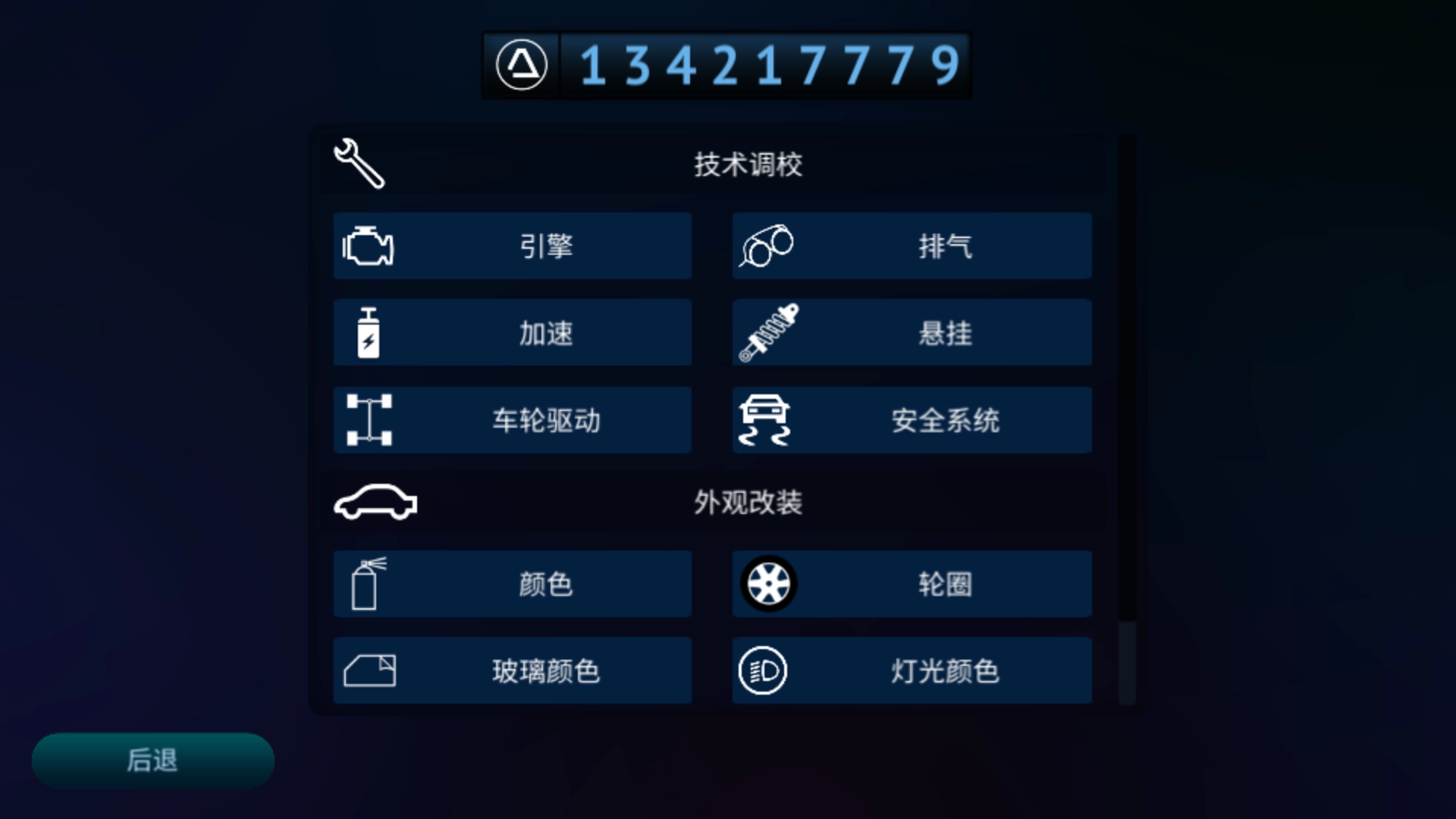Open the 引擎 engine tuning option
The image size is (1456, 819).
tap(513, 246)
